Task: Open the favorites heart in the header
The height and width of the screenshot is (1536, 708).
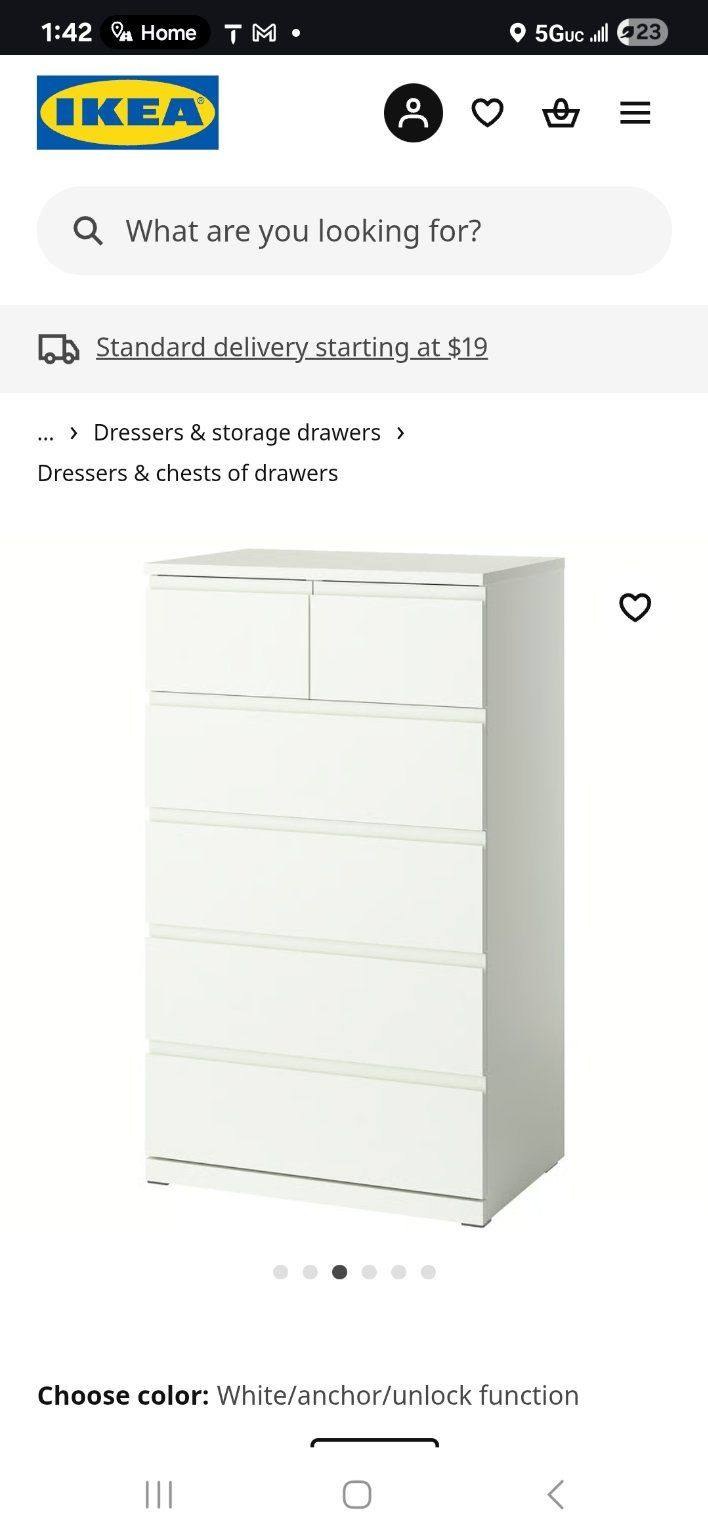Action: click(x=487, y=113)
